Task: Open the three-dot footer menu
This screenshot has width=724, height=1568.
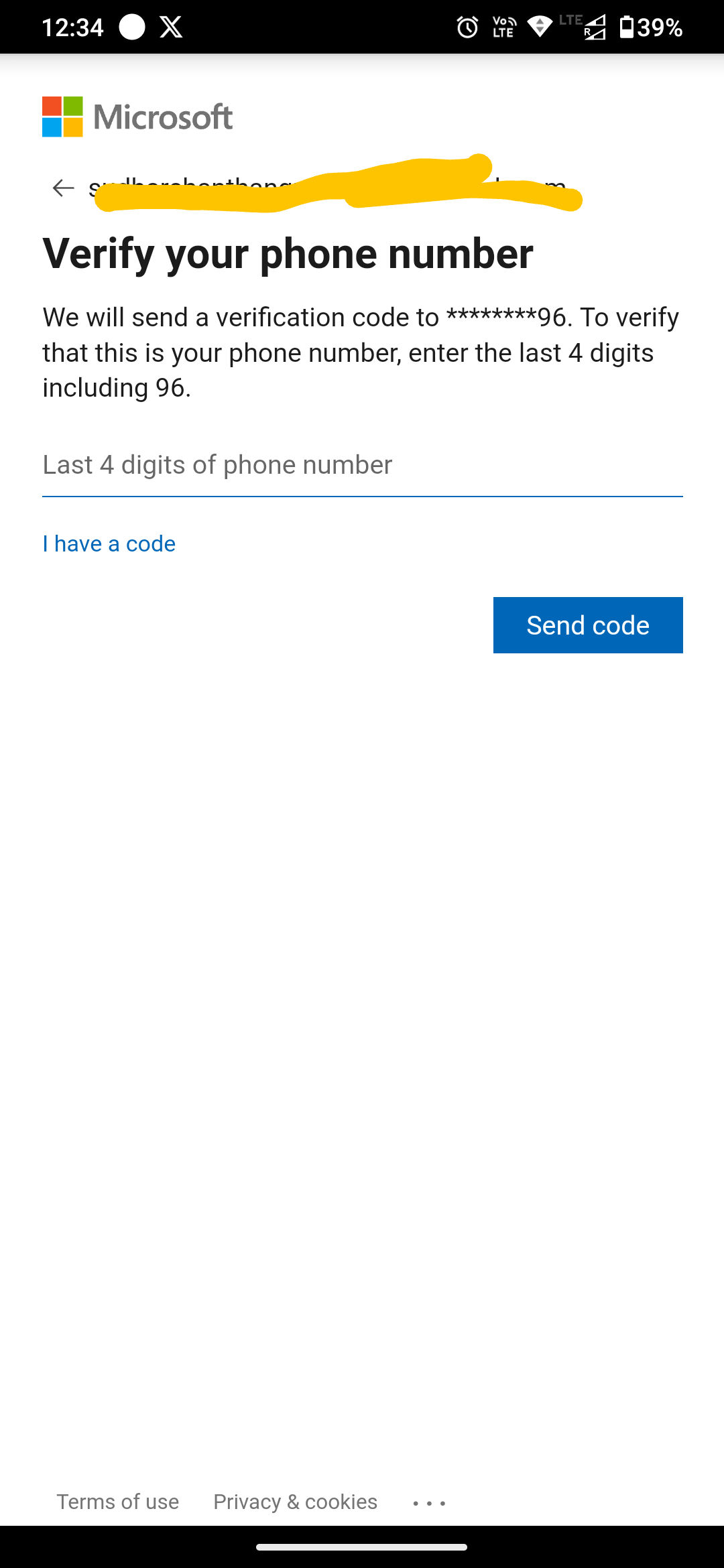Action: [429, 1504]
